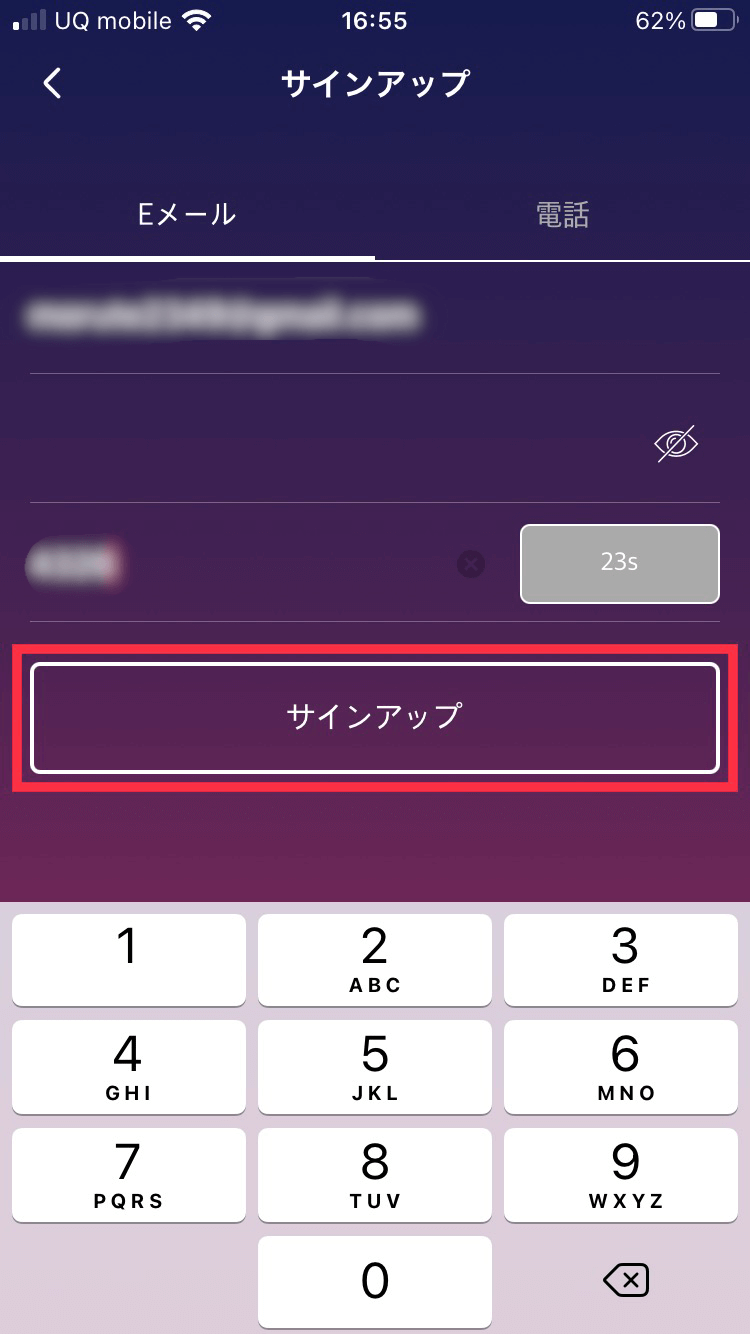750x1334 pixels.
Task: Go back with the top-left arrow
Action: (x=53, y=83)
